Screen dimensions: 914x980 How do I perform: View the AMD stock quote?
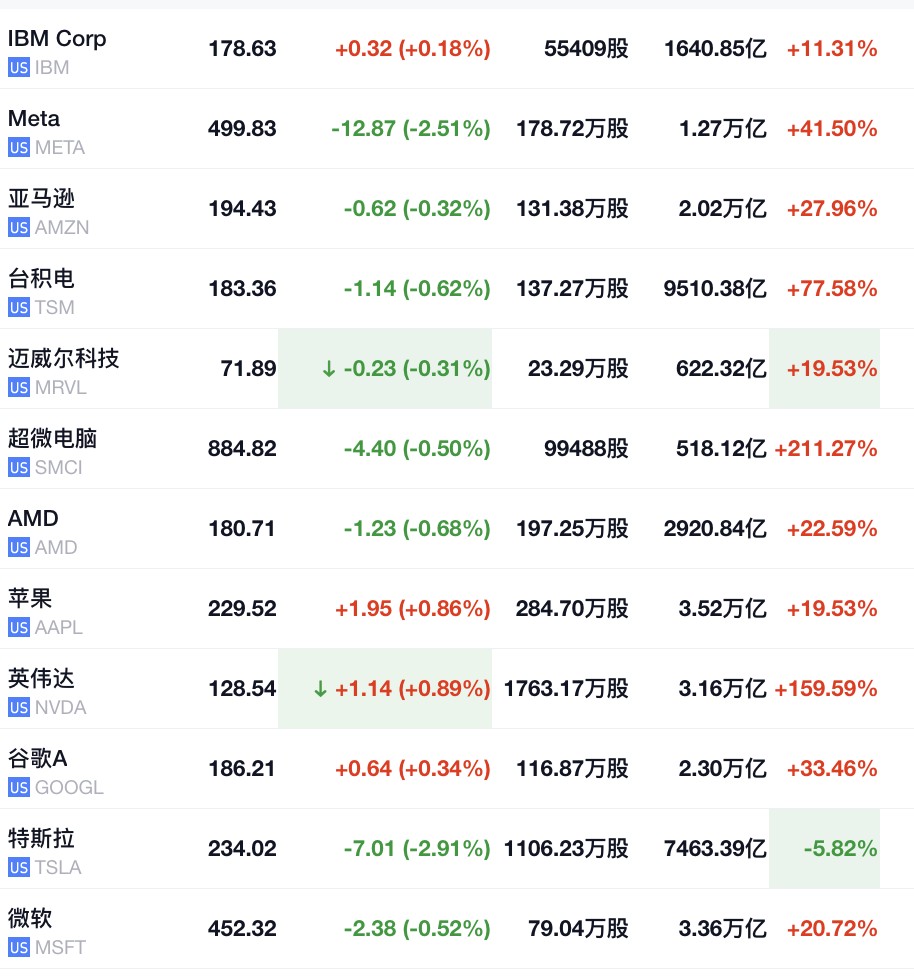[x=34, y=519]
